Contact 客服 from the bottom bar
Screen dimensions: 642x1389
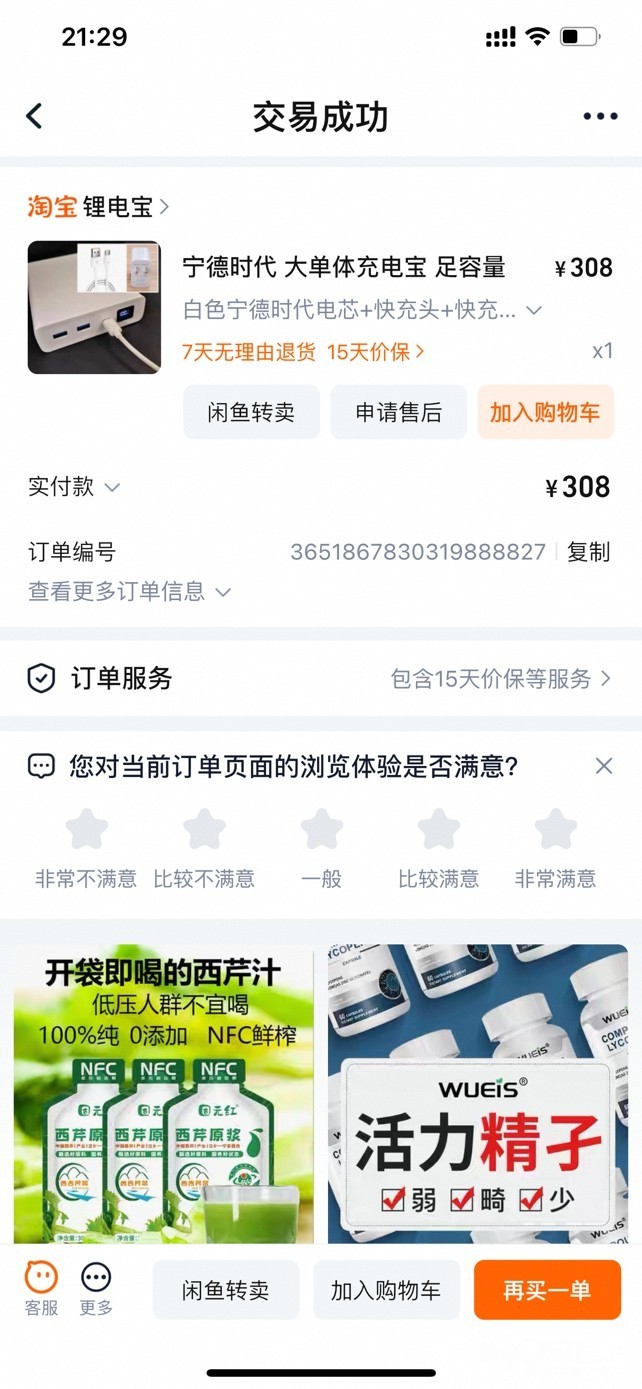(x=41, y=1288)
